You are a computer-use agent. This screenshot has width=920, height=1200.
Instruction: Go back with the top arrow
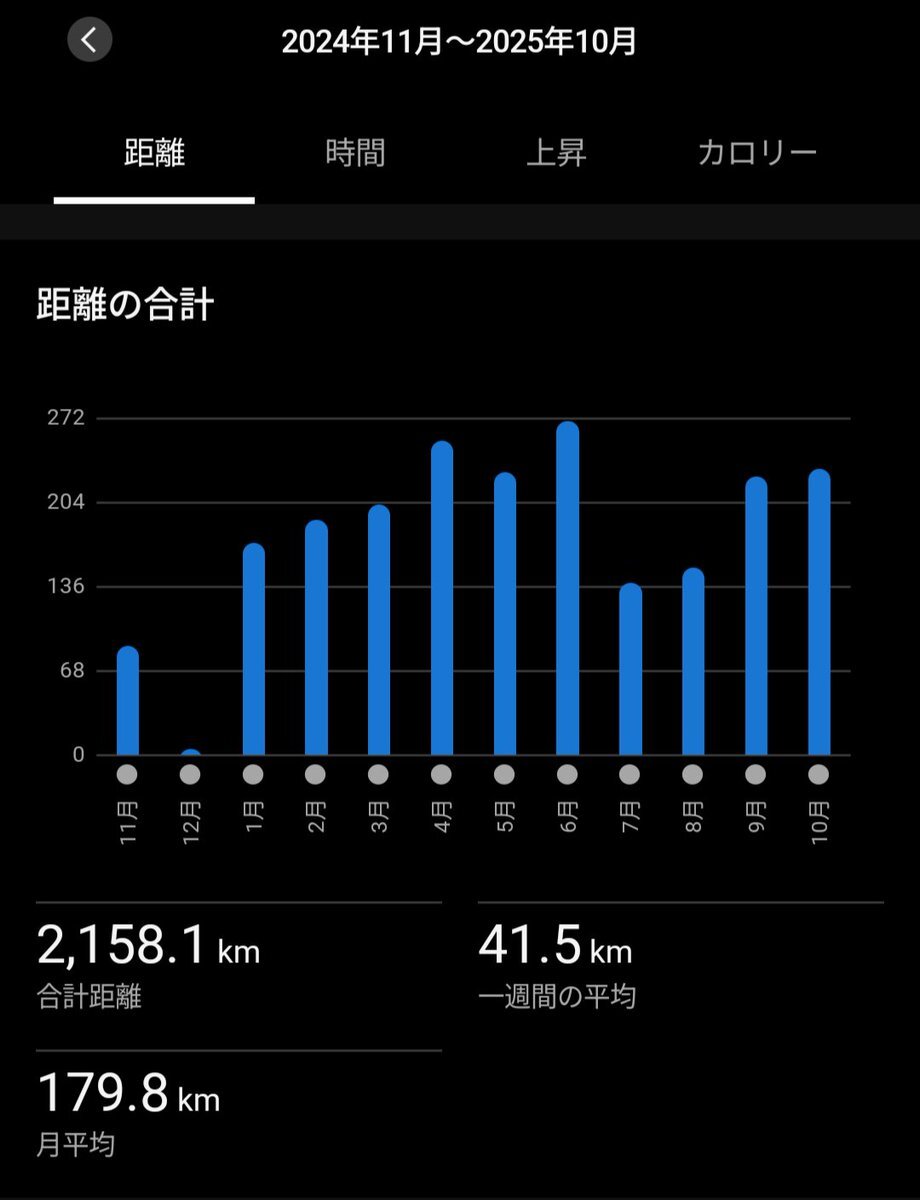tap(90, 41)
